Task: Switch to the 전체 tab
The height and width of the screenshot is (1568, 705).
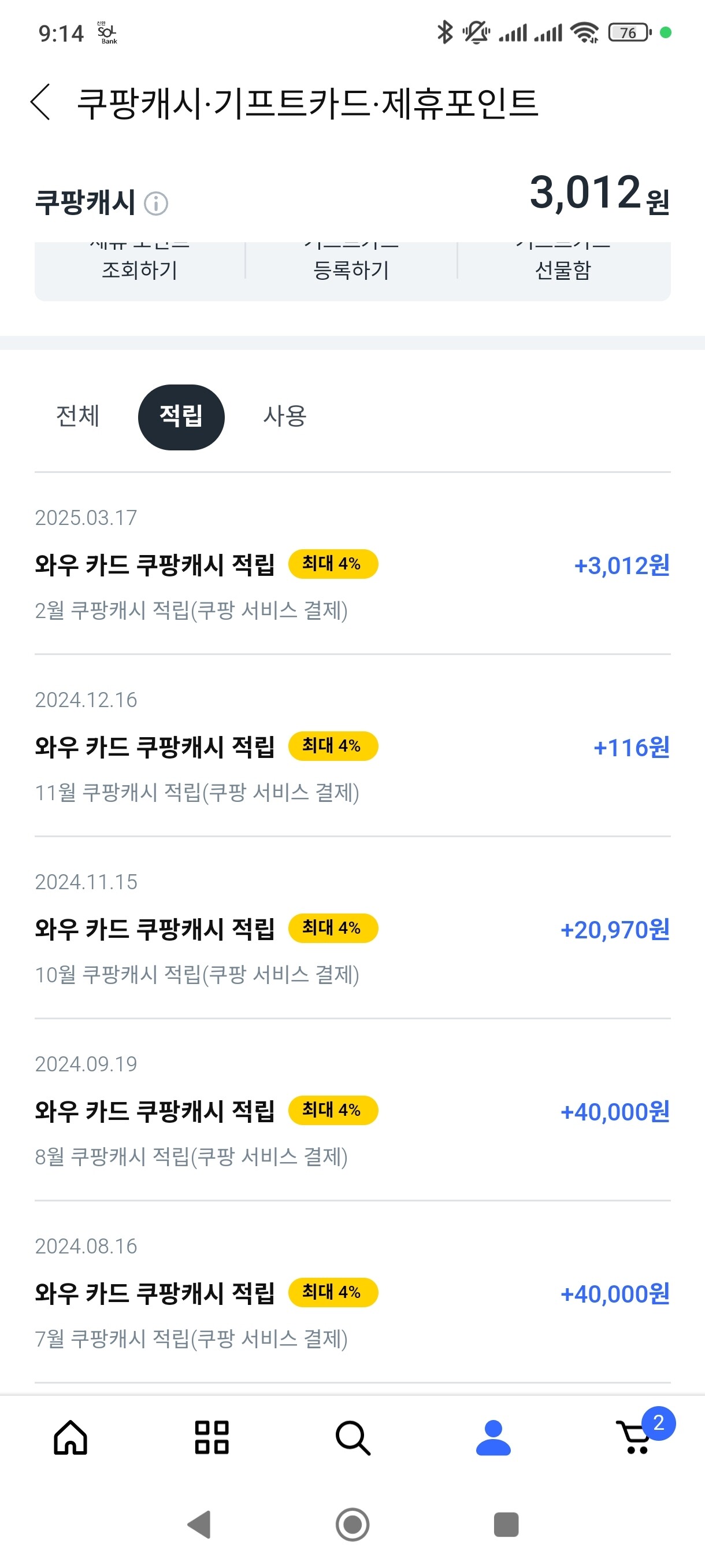Action: [x=78, y=417]
